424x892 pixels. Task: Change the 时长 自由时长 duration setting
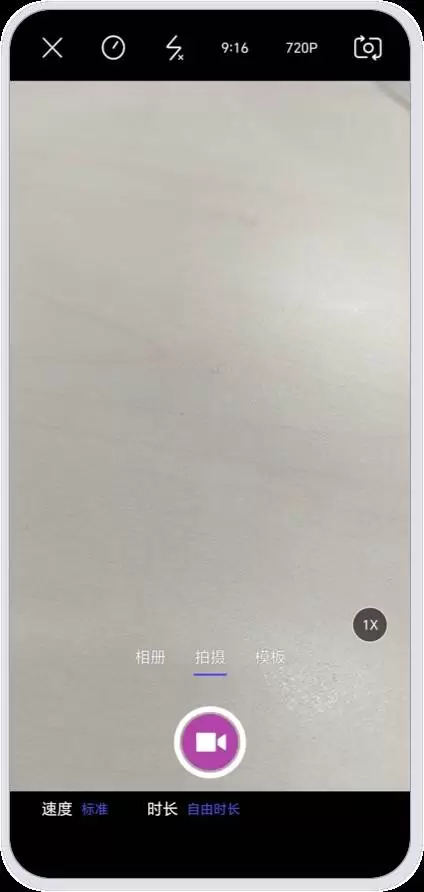(194, 809)
